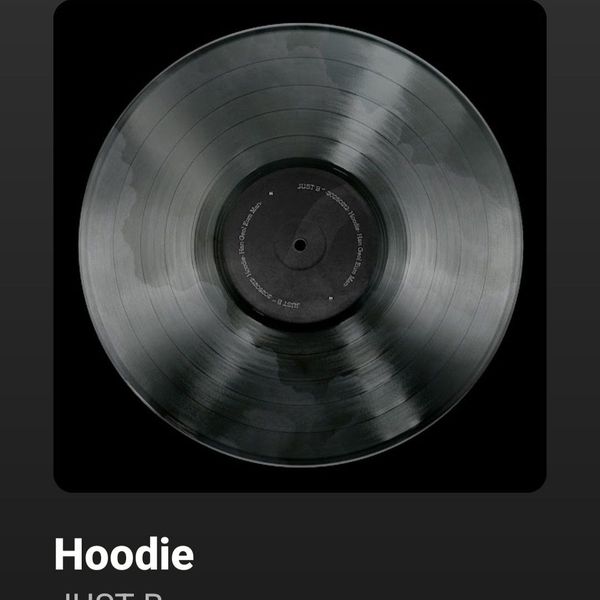This screenshot has width=600, height=600.
Task: Tap the Hoodie vinyl album artwork
Action: click(x=300, y=245)
